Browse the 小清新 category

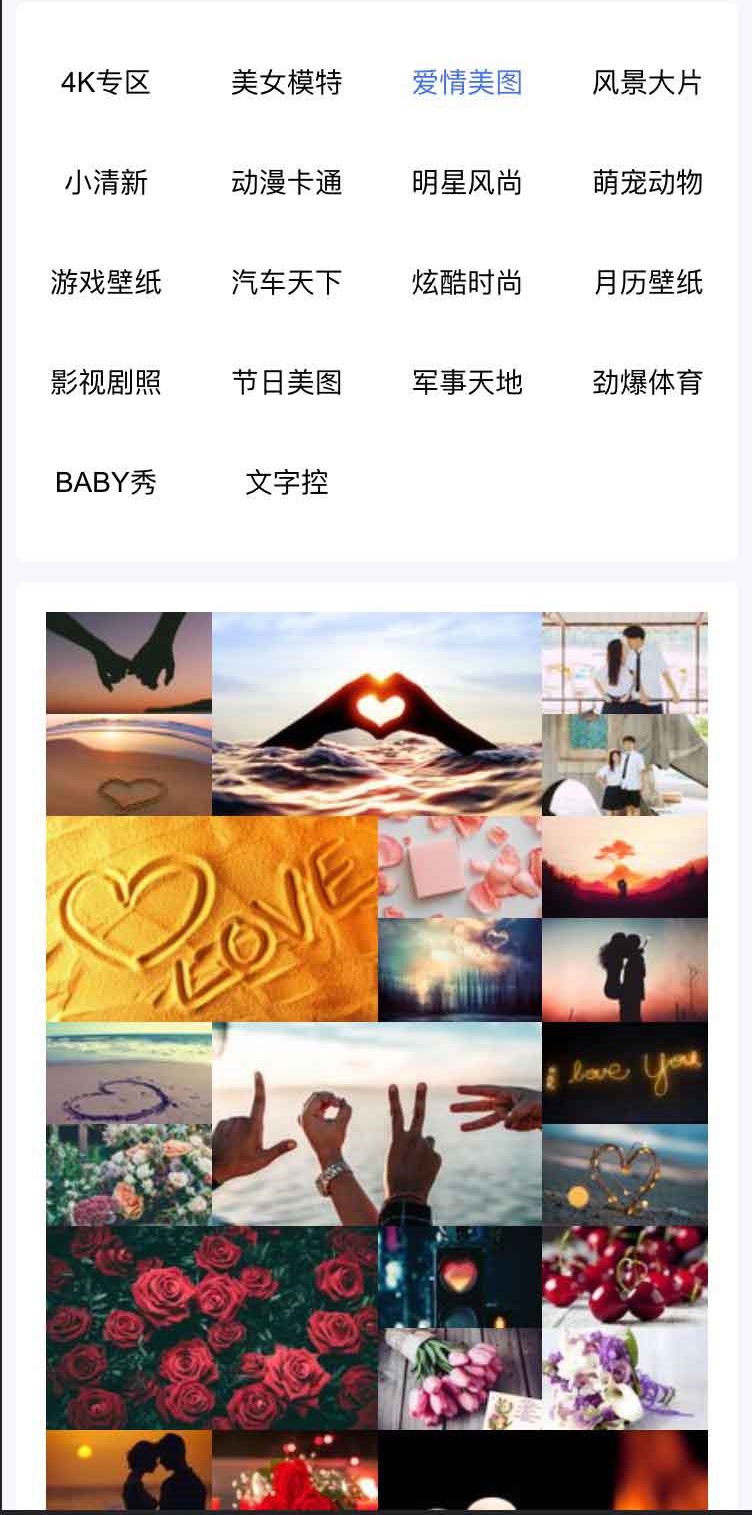tap(106, 182)
